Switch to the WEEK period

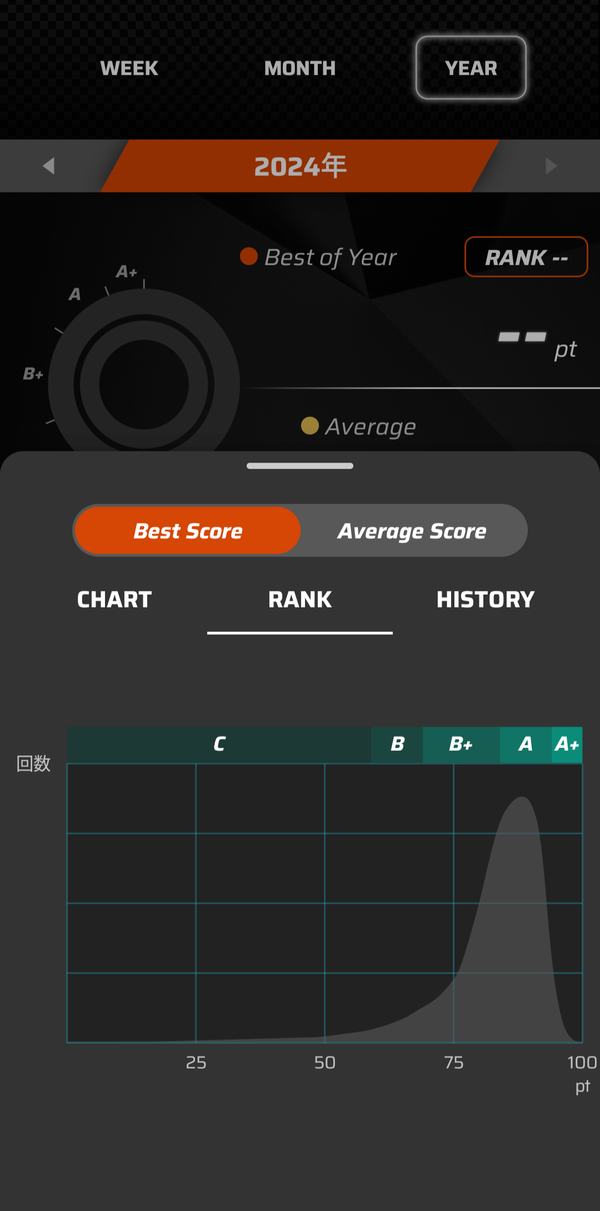point(129,69)
